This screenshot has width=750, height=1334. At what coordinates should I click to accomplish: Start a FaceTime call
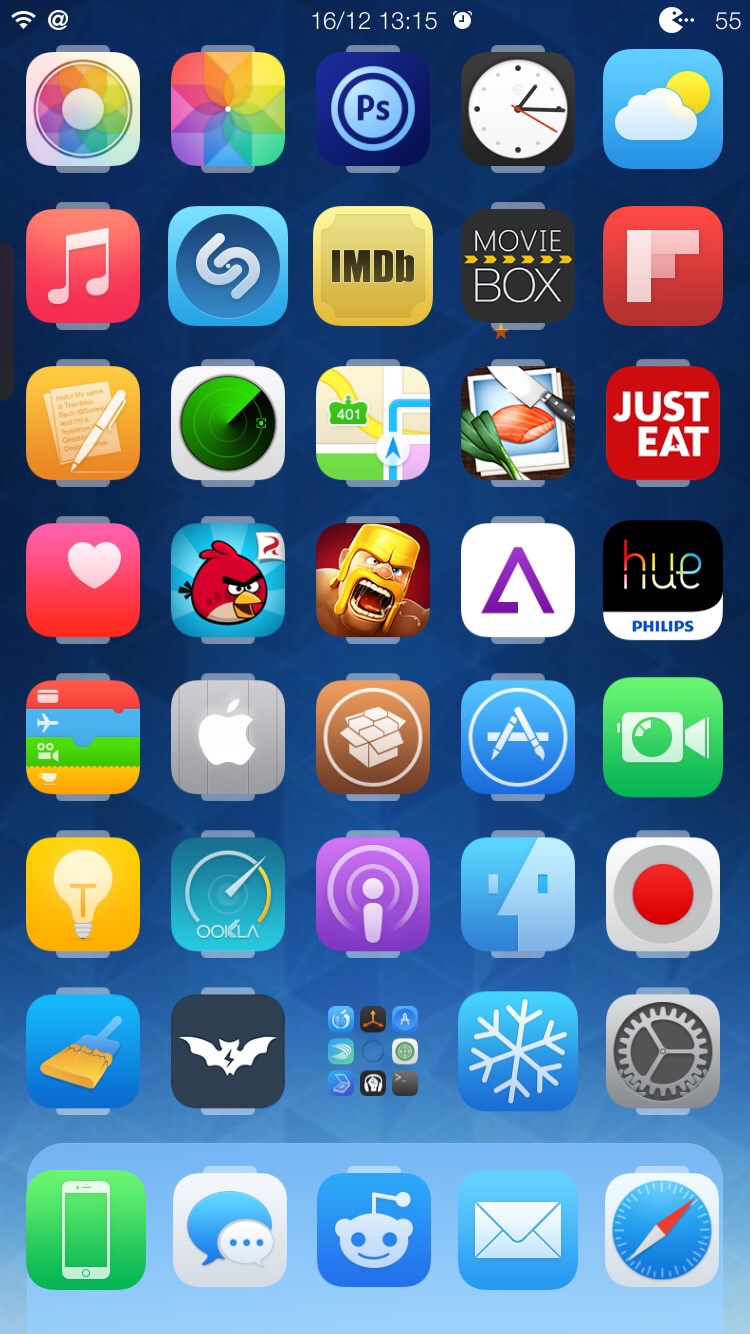point(663,737)
